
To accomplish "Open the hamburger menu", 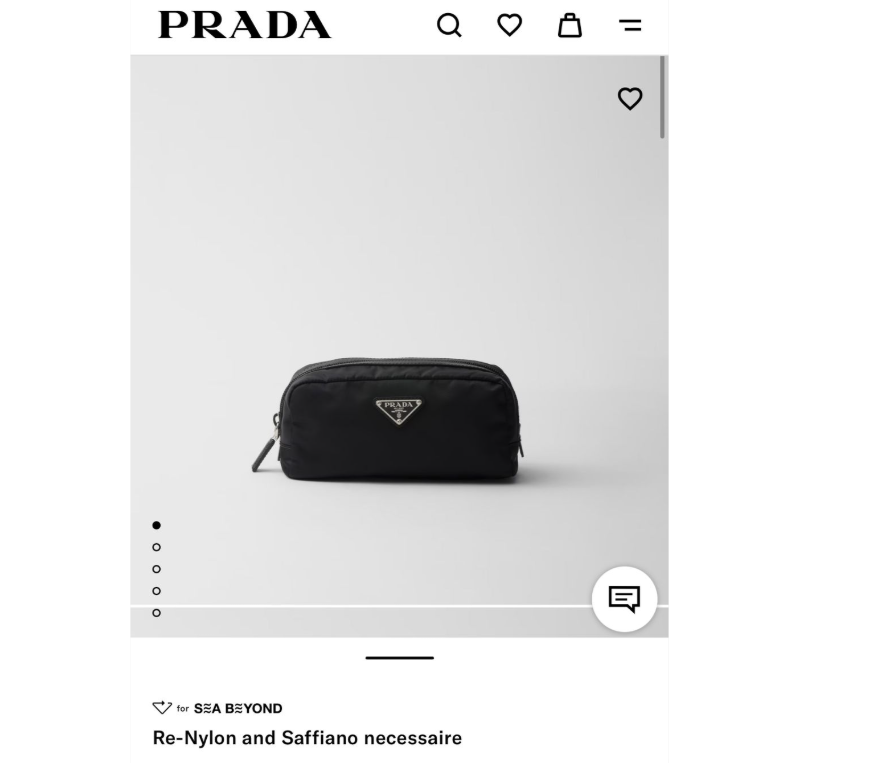I will 630,25.
